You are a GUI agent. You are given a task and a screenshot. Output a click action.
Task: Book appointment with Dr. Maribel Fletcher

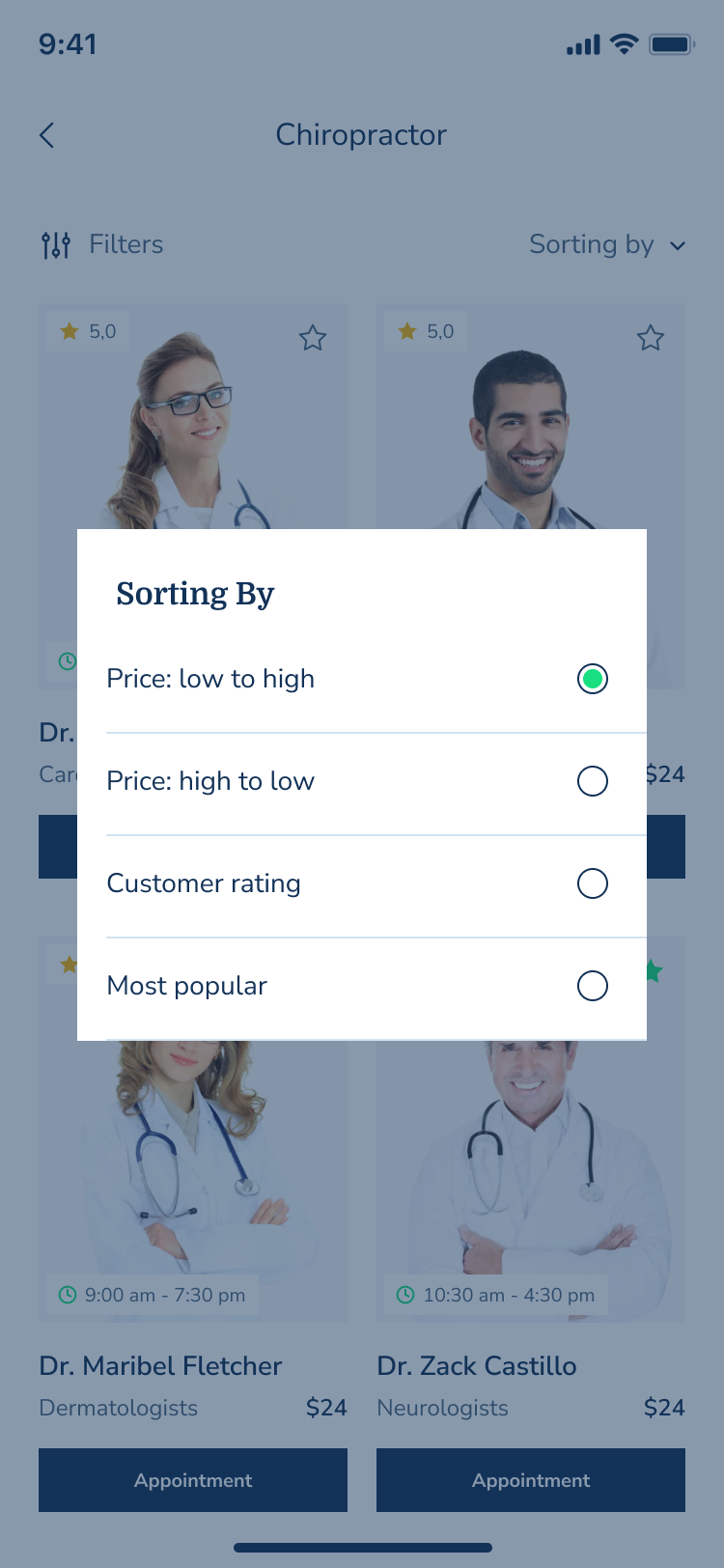click(193, 1480)
